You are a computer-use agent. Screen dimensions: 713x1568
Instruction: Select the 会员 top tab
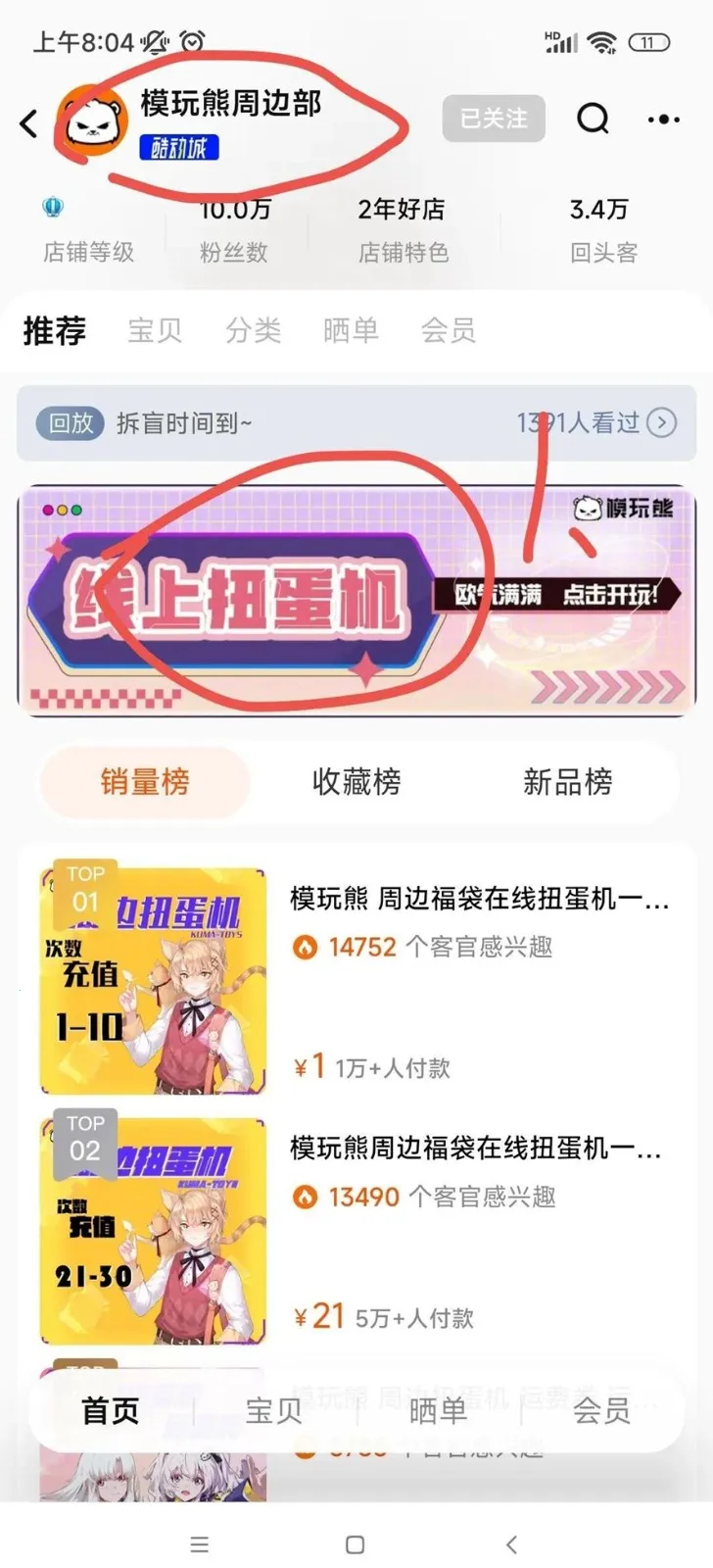[x=448, y=330]
